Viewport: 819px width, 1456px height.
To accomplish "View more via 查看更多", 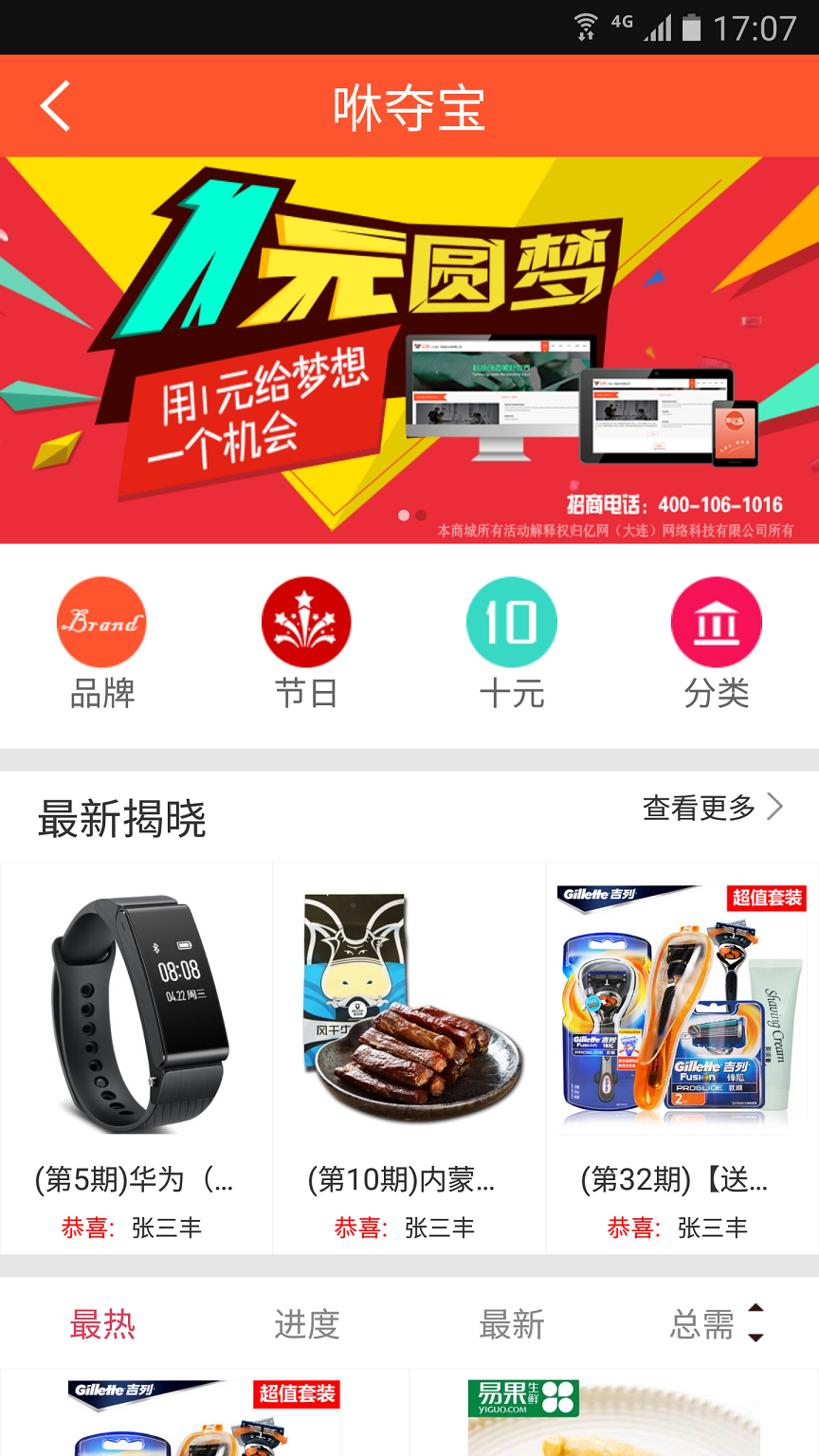I will click(x=713, y=808).
